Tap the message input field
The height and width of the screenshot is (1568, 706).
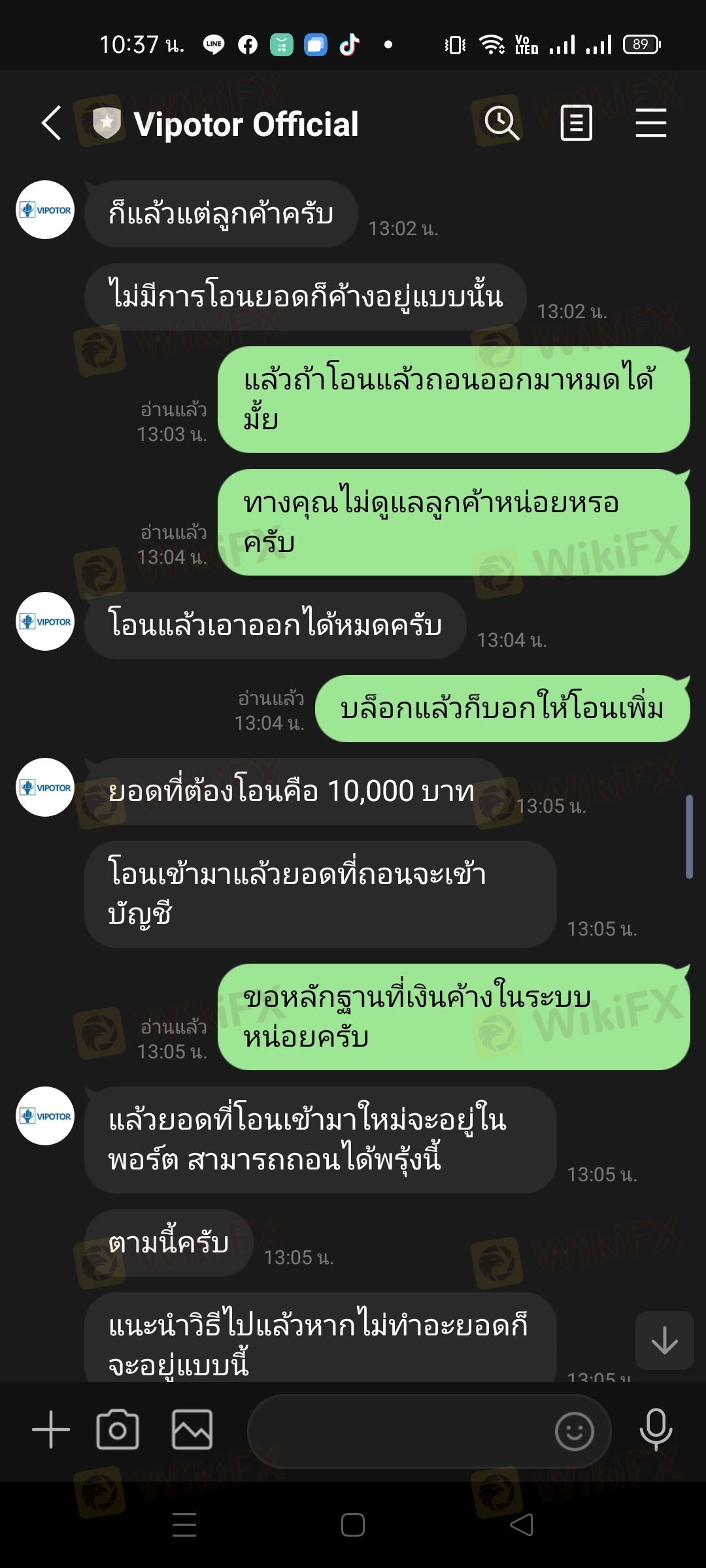tap(399, 1431)
